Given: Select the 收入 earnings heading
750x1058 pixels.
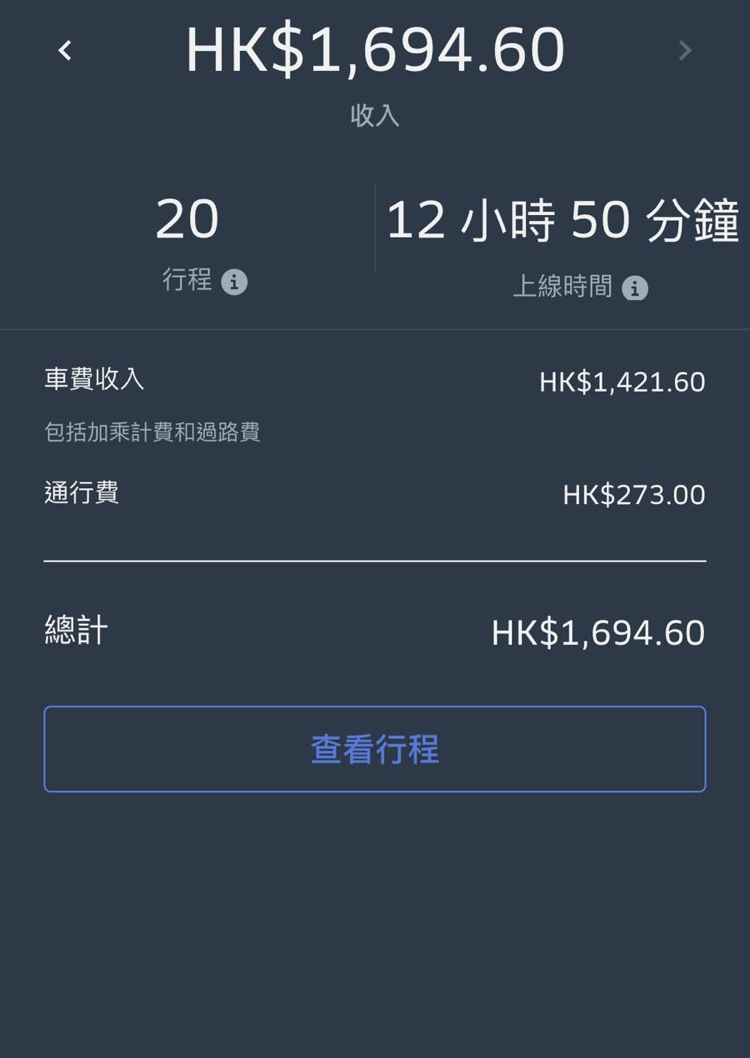Looking at the screenshot, I should [375, 115].
